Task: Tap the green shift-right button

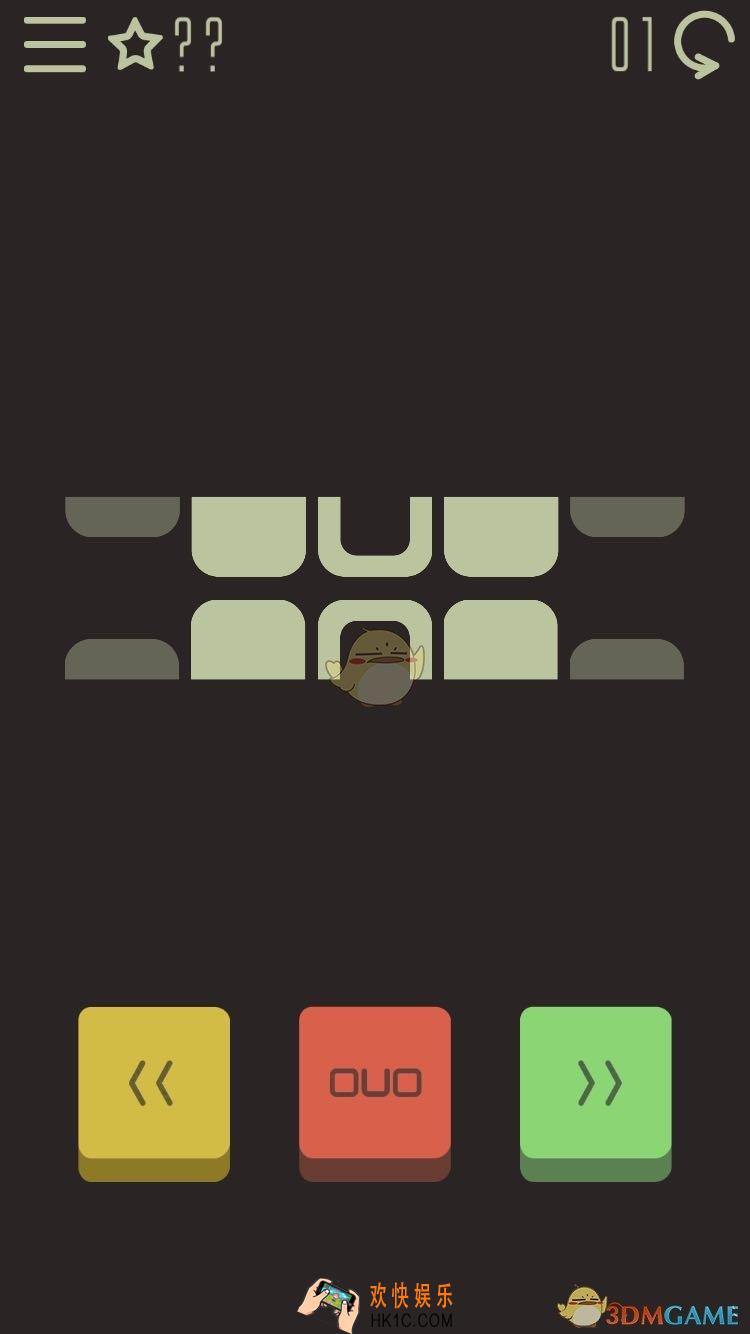Action: click(x=596, y=1084)
